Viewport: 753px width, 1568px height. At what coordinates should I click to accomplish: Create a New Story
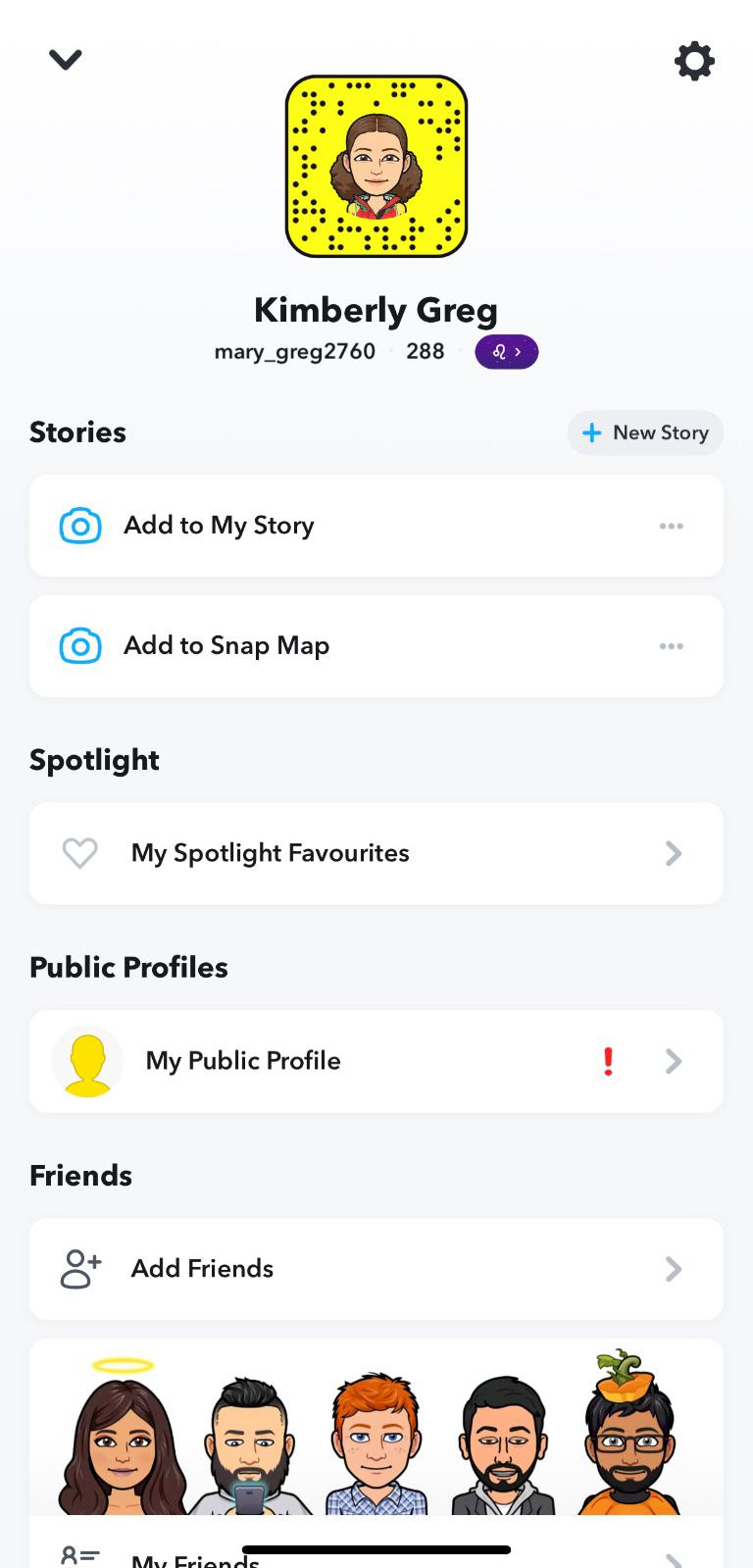pos(645,432)
